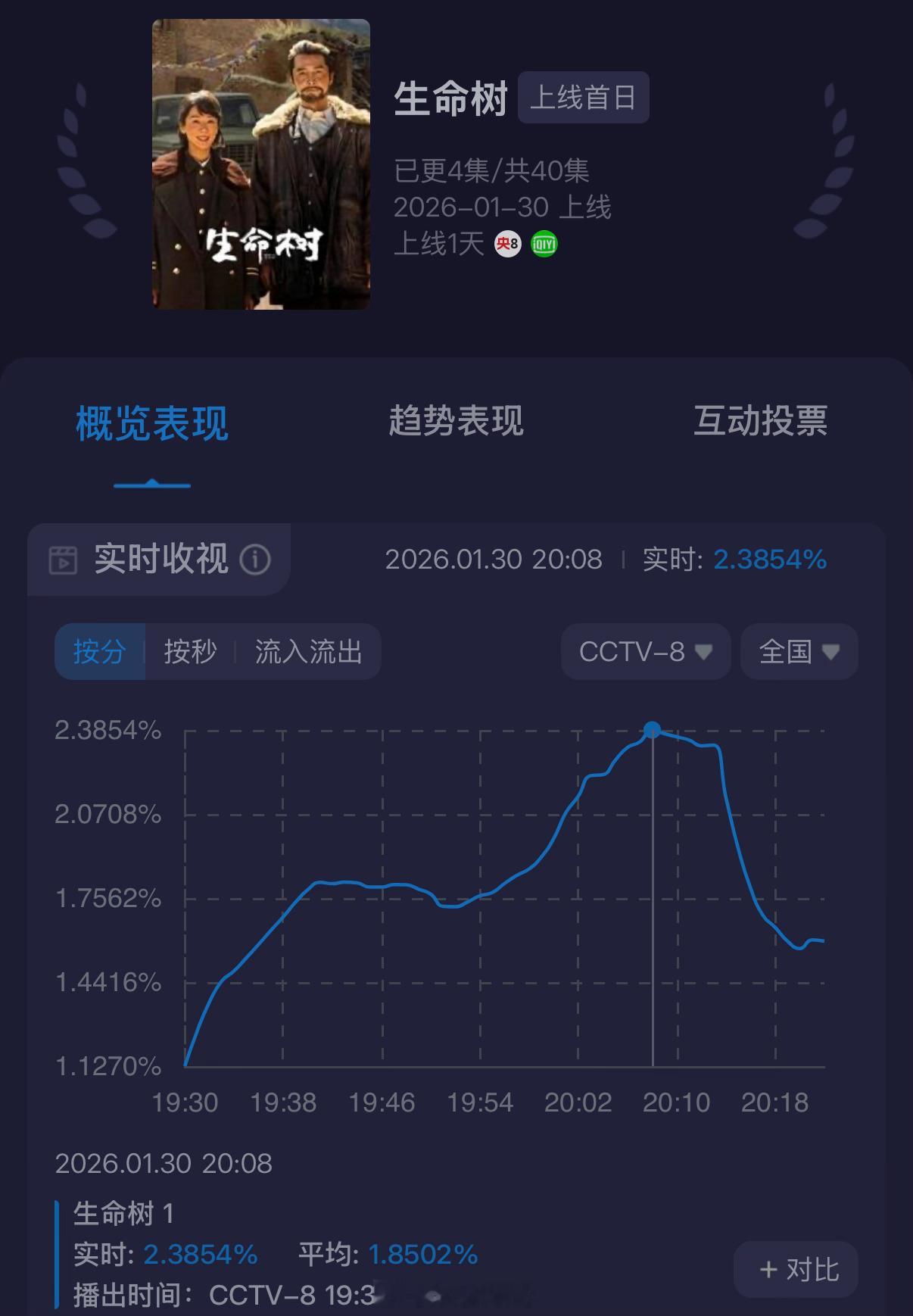
Task: Open the channel selector arrow beside CCTV-8
Action: 706,652
